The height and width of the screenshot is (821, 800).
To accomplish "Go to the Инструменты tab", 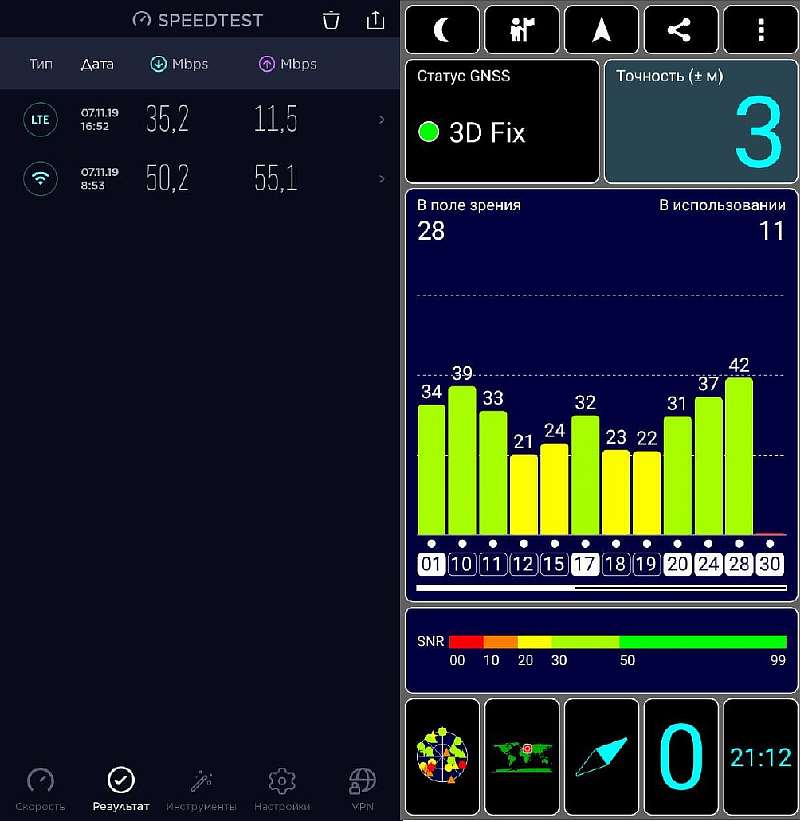I will [202, 788].
